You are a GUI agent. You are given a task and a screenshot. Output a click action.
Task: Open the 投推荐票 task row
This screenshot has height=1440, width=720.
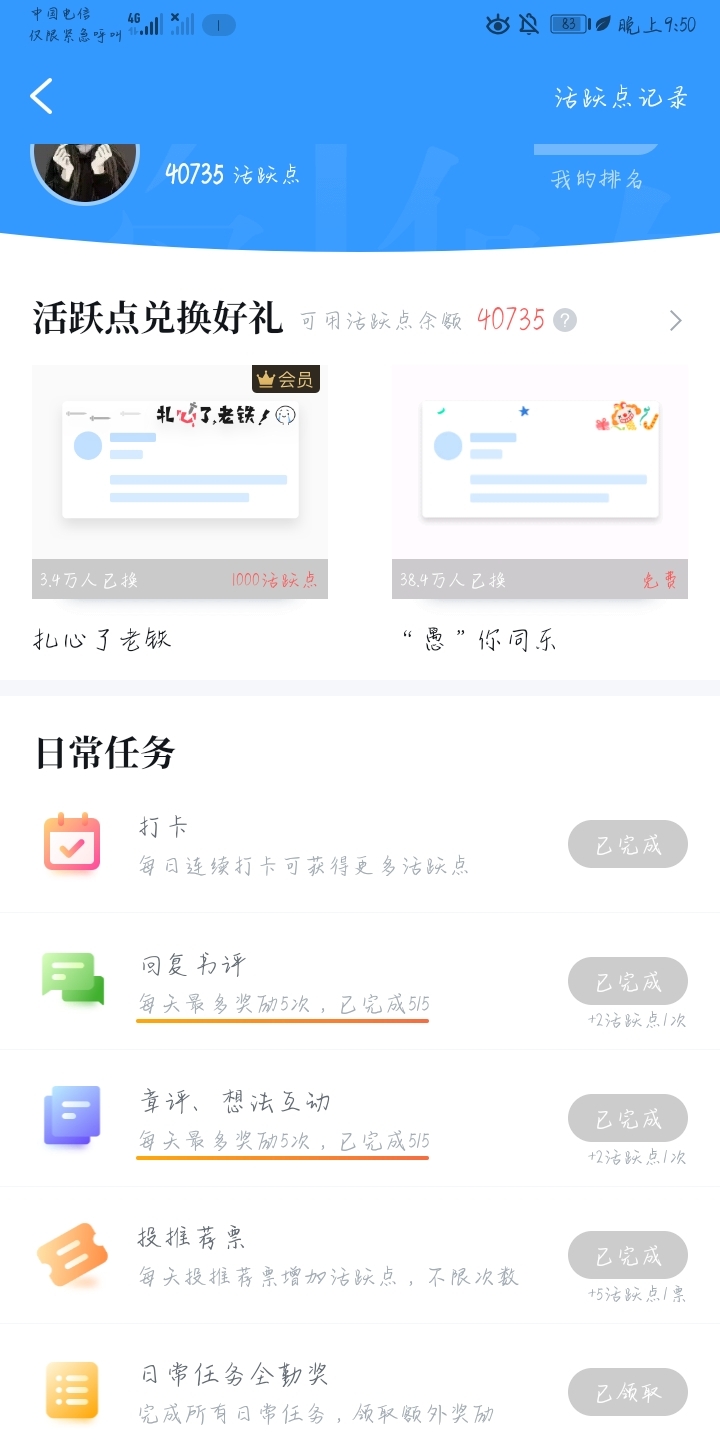360,1256
